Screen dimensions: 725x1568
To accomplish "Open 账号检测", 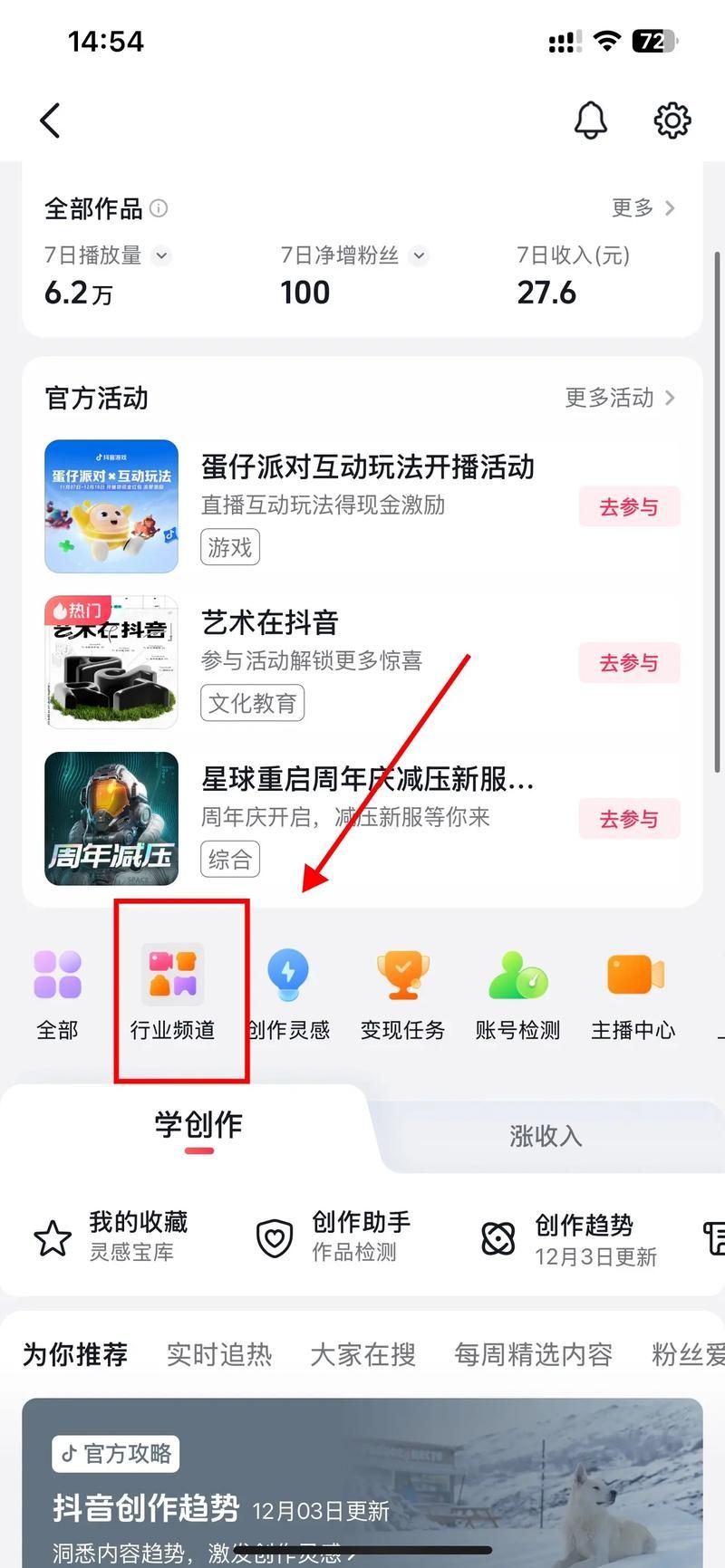I will (x=518, y=992).
